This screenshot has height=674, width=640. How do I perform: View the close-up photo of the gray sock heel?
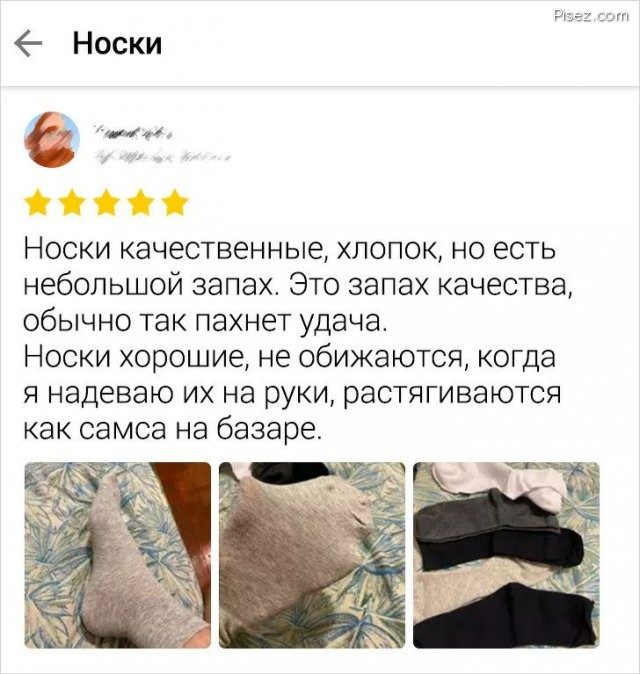click(x=312, y=554)
